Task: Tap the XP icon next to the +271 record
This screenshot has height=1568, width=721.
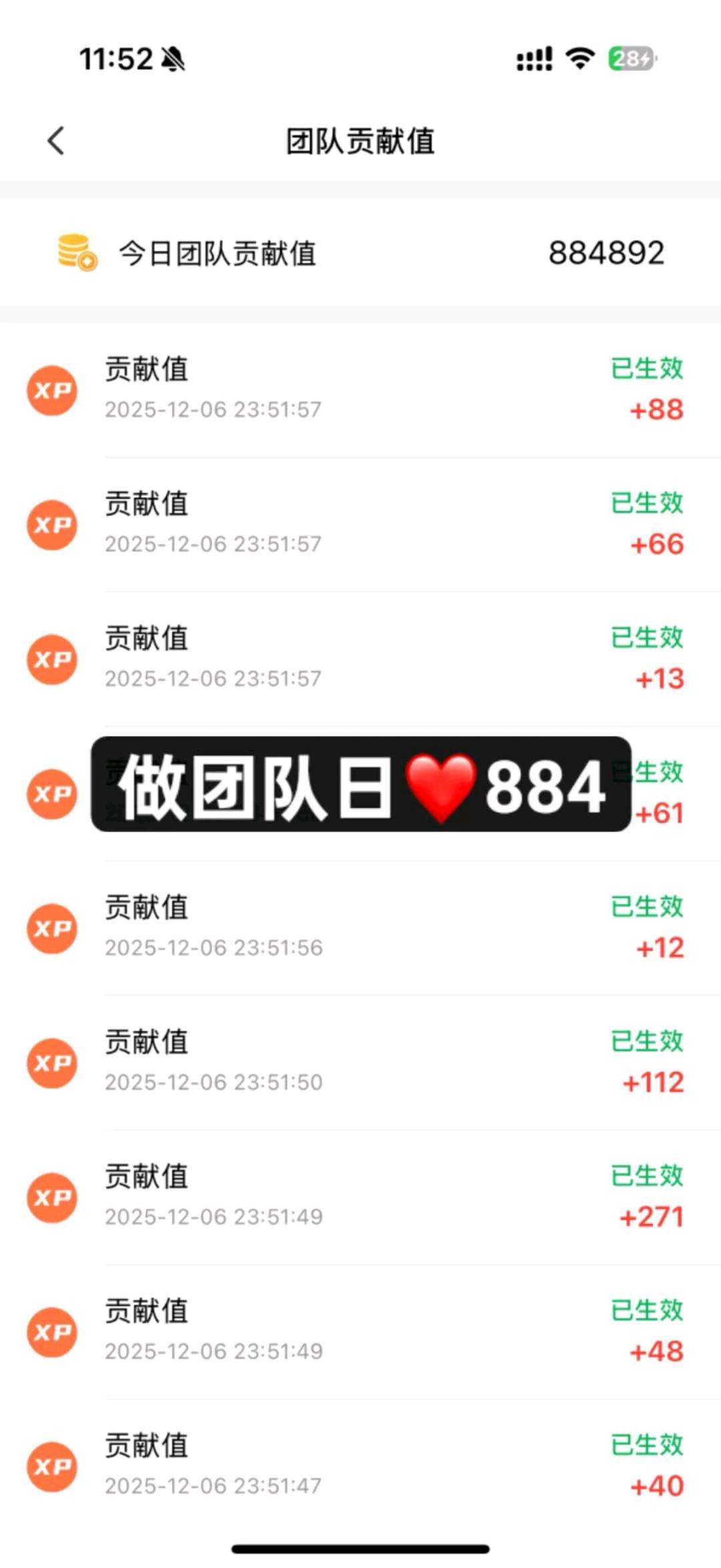Action: [51, 1199]
